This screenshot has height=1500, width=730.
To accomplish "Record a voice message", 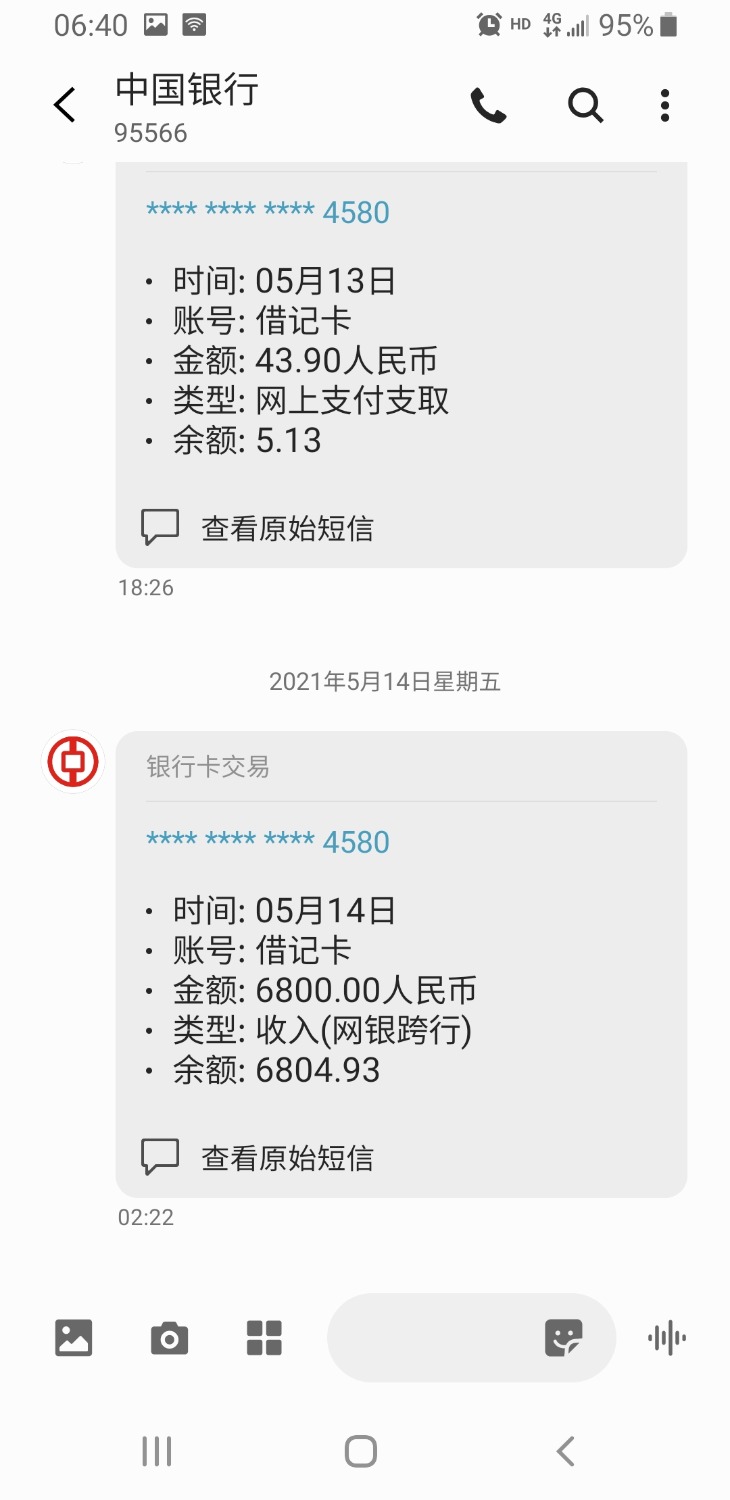I will pyautogui.click(x=667, y=1338).
